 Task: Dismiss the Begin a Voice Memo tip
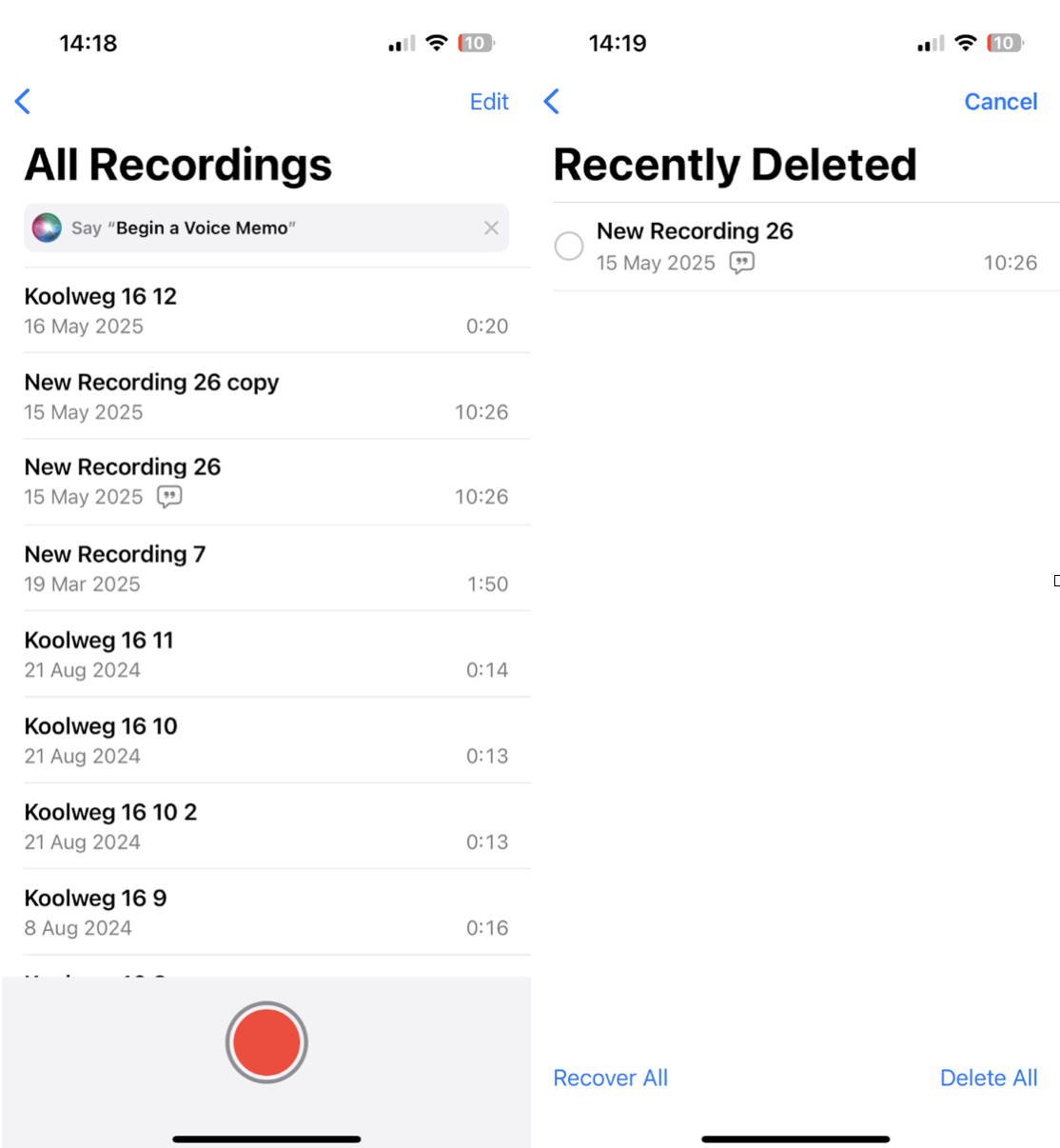[x=491, y=228]
